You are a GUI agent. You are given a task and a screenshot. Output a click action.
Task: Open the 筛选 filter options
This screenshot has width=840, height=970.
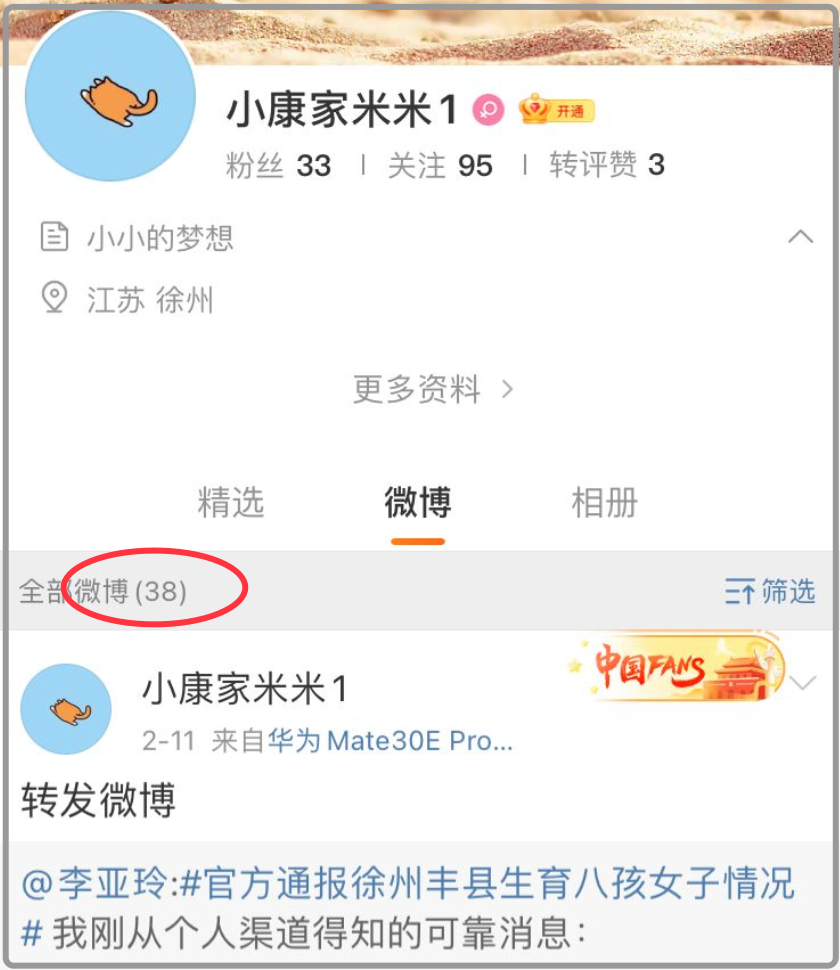770,591
